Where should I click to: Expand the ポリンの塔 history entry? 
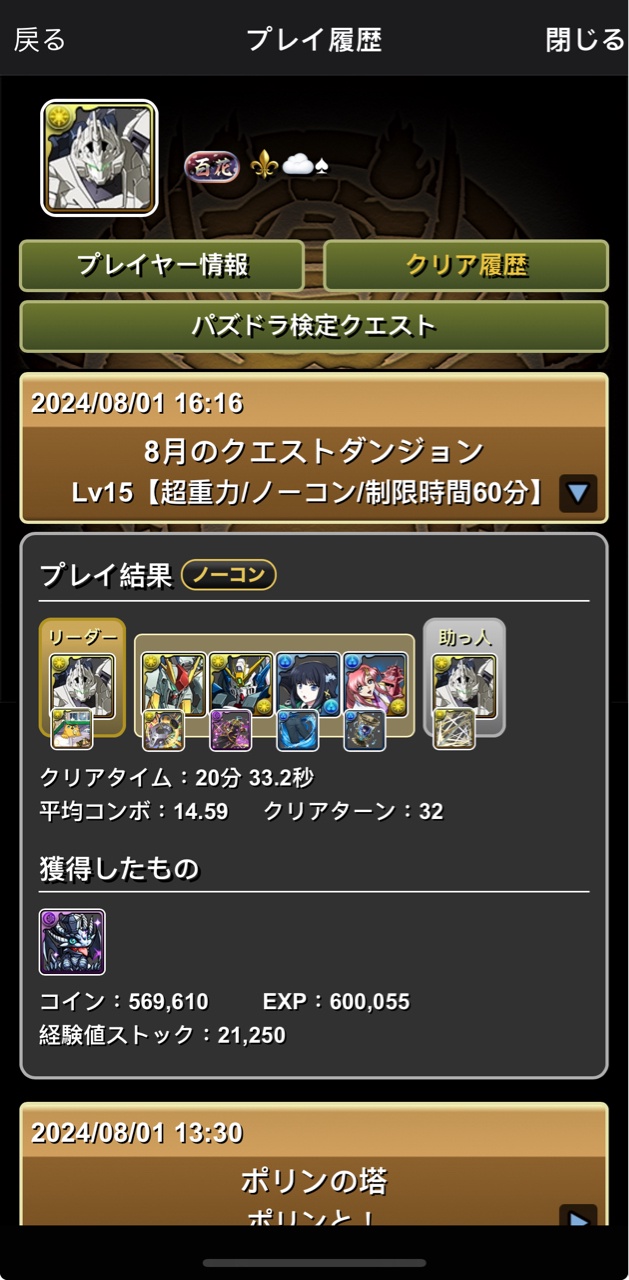[578, 1220]
